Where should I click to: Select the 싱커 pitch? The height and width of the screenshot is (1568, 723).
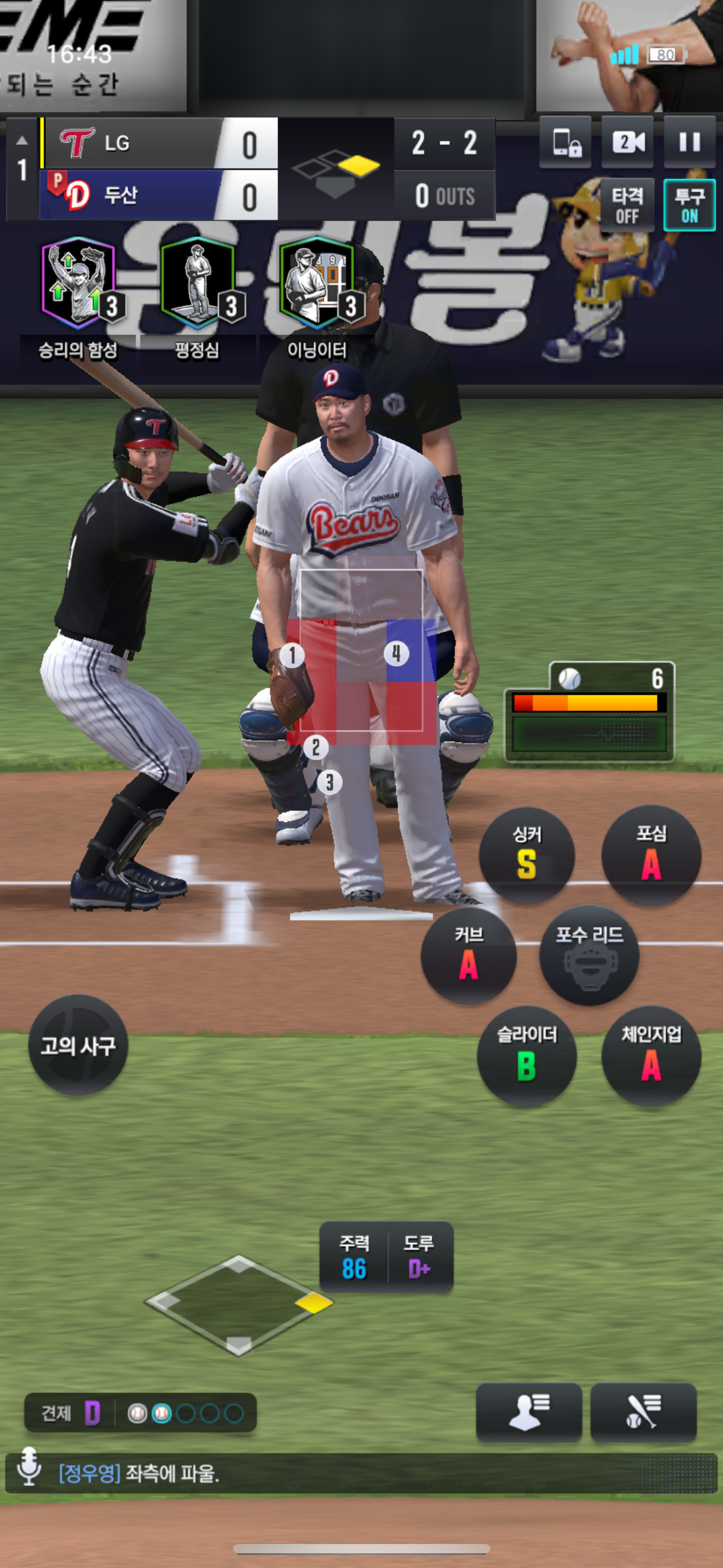527,855
